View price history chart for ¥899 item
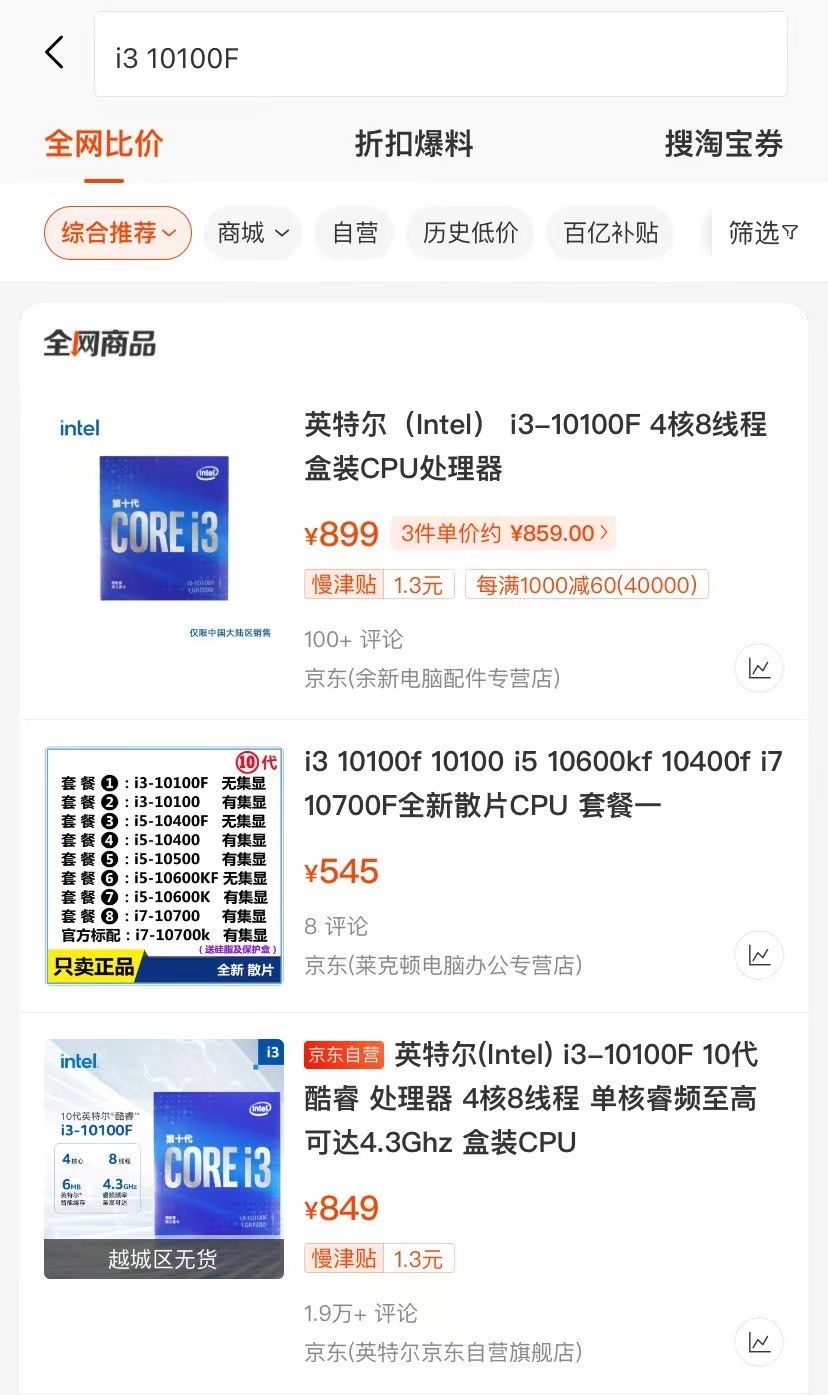 (x=759, y=669)
